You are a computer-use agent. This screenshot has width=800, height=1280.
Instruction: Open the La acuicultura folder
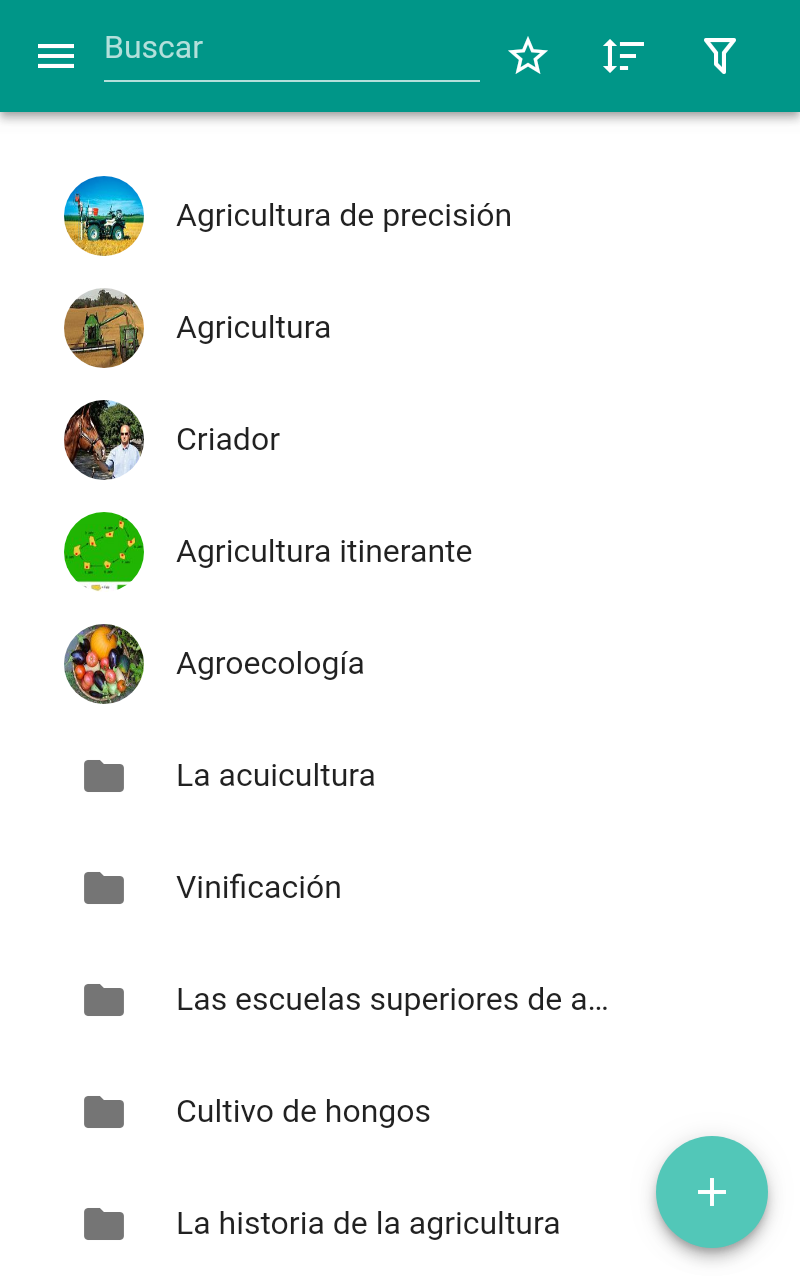(400, 776)
